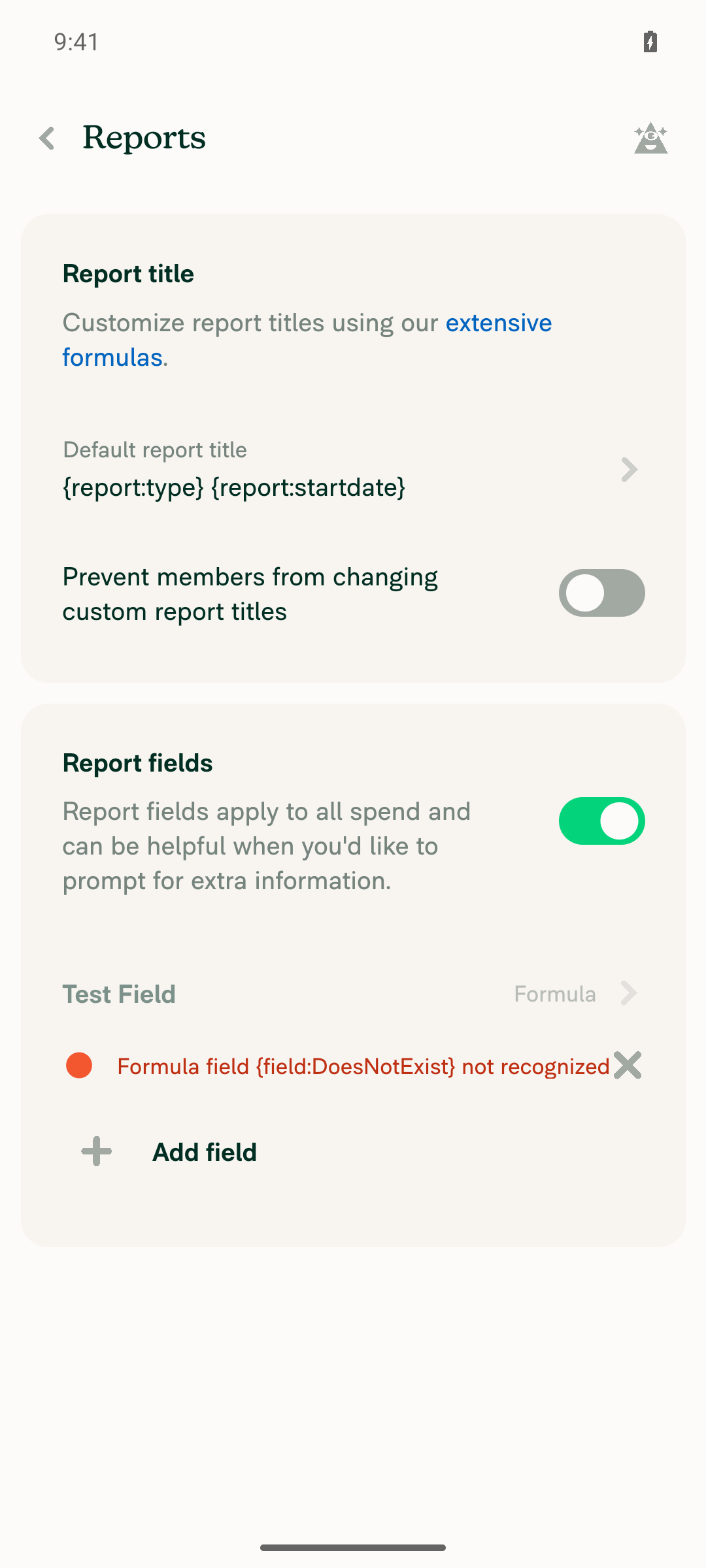Enable preventing members from changing report titles

coord(601,593)
